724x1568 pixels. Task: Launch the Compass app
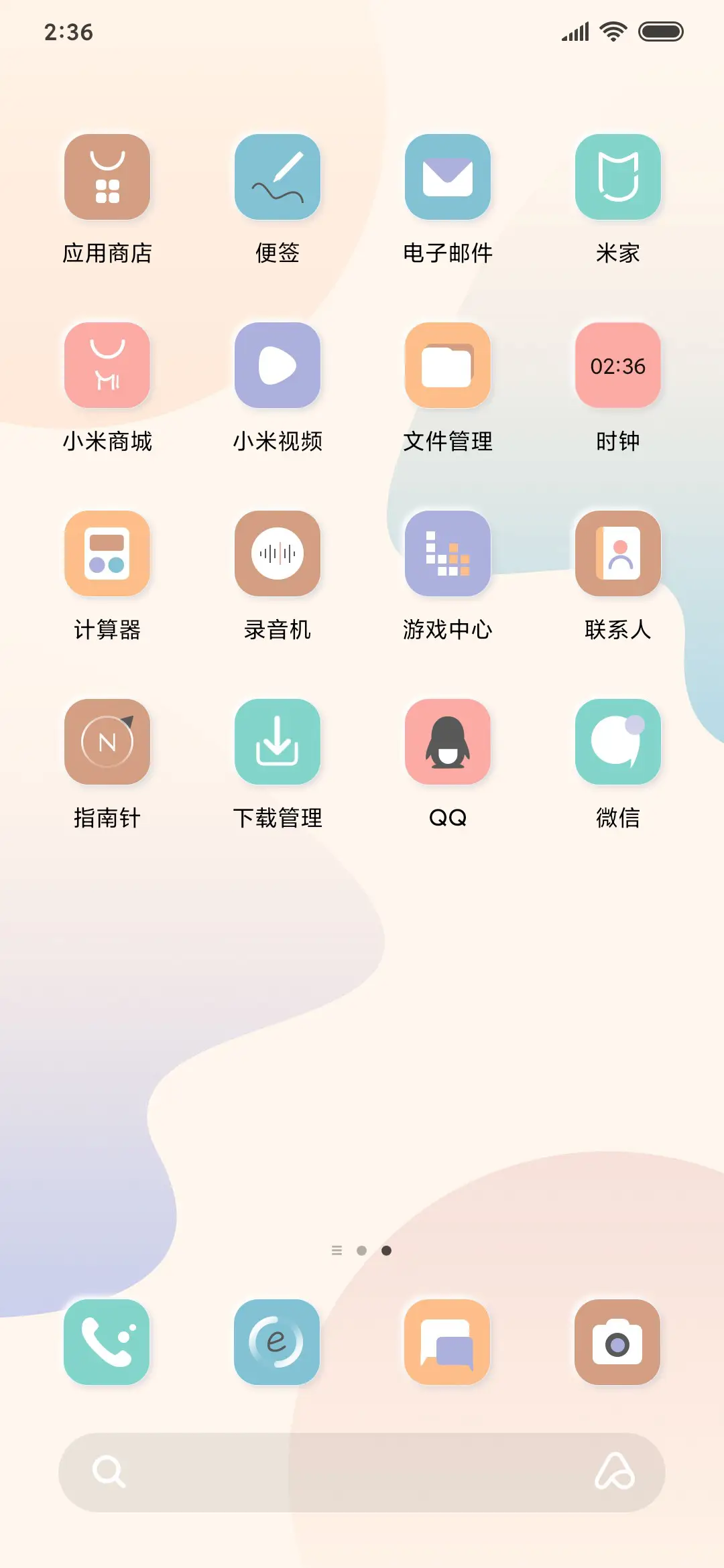pos(107,742)
